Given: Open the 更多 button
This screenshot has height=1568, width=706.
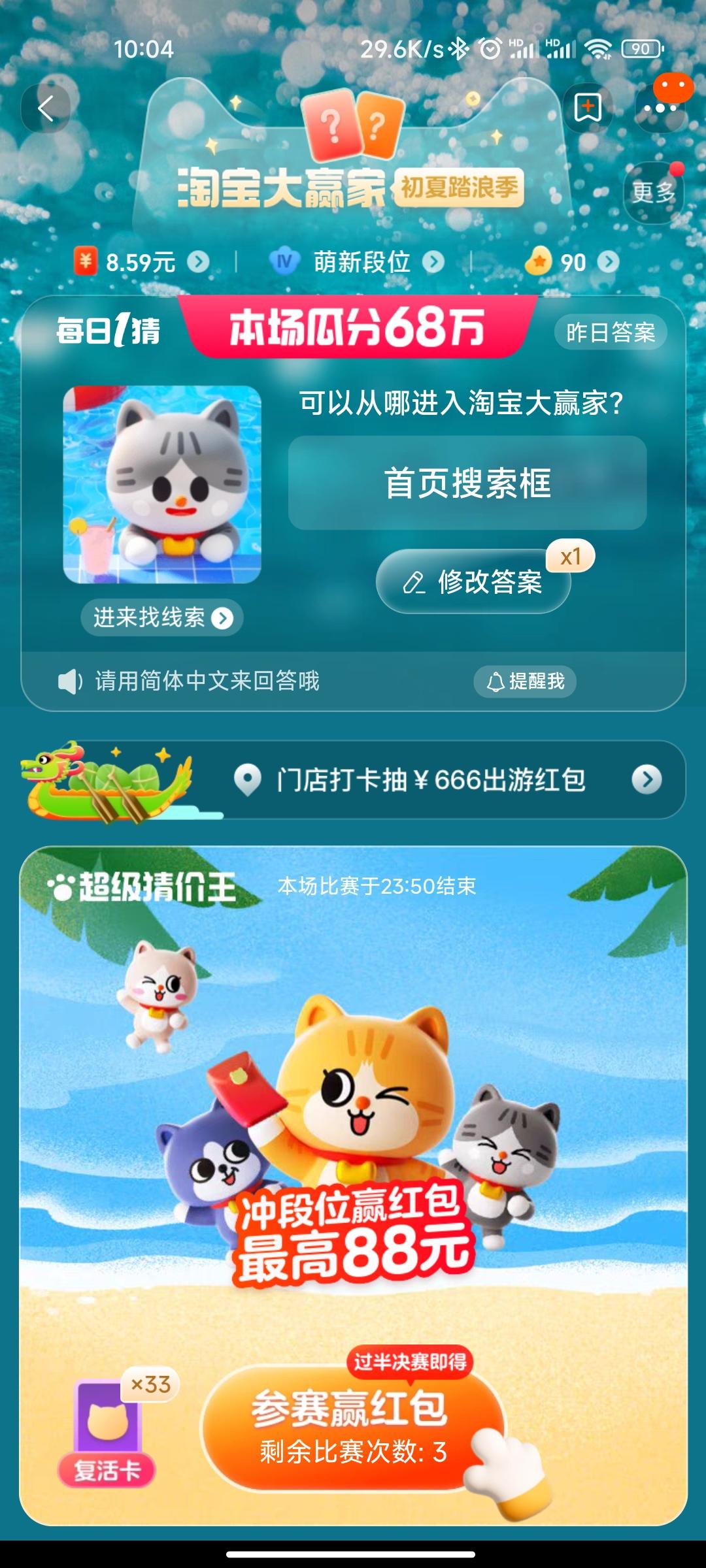Looking at the screenshot, I should [654, 192].
